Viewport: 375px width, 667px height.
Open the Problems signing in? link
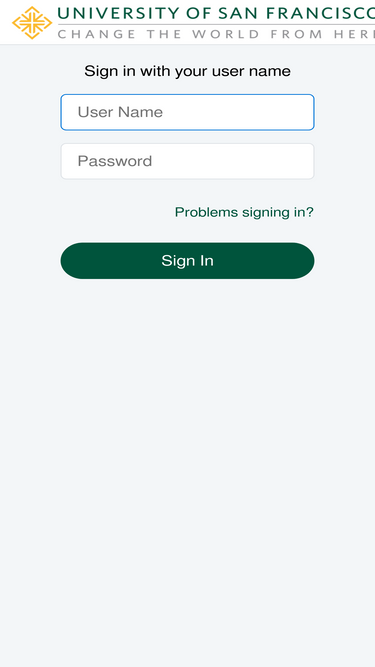click(x=244, y=212)
